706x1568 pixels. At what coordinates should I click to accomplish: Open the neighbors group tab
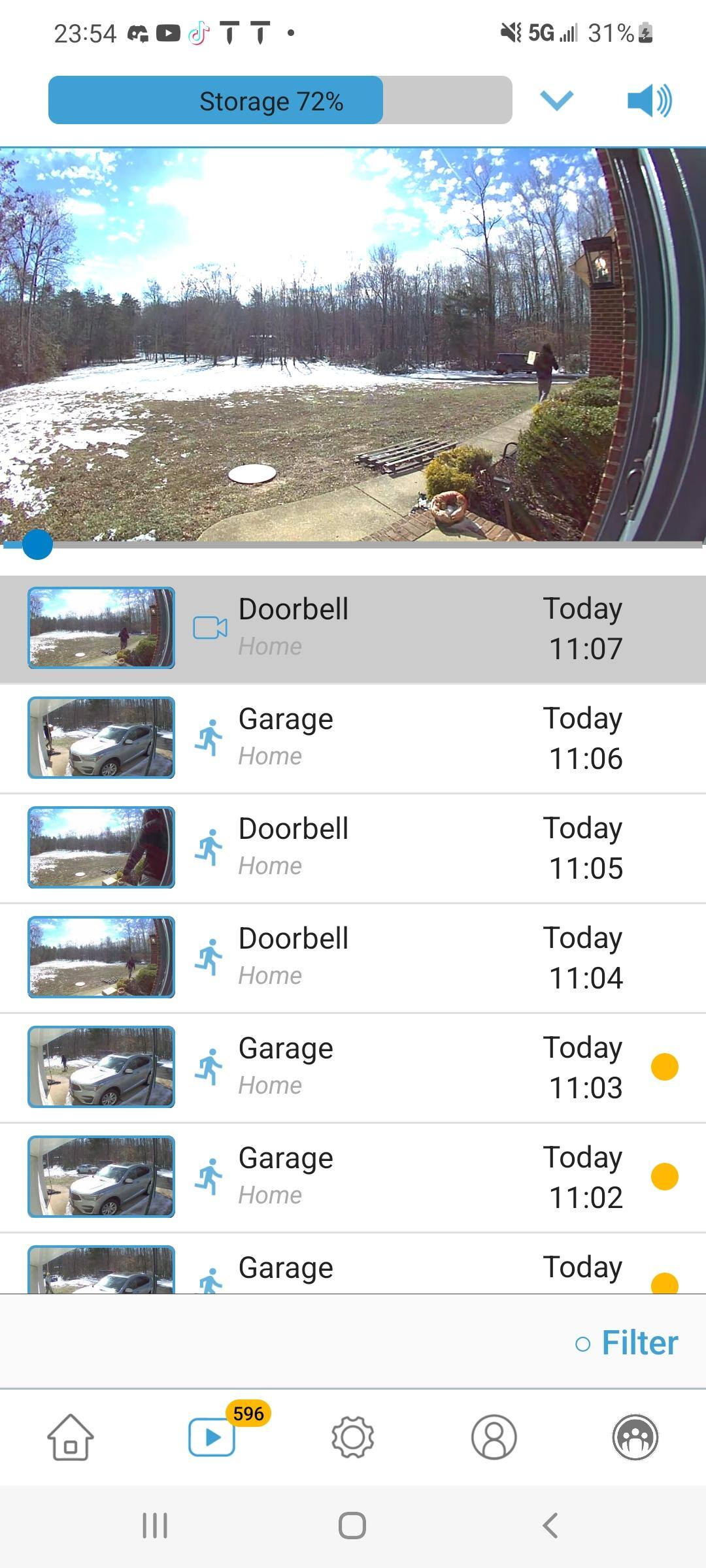click(635, 1437)
